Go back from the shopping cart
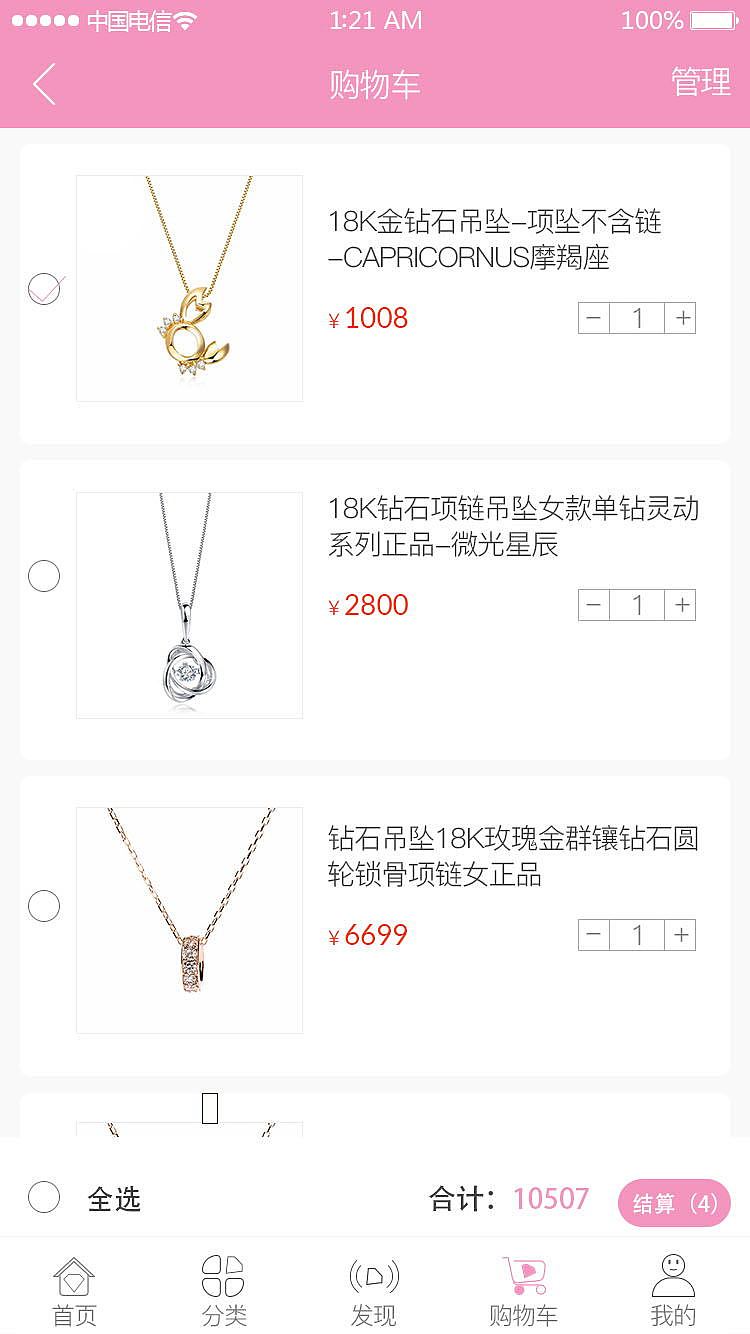 [44, 84]
